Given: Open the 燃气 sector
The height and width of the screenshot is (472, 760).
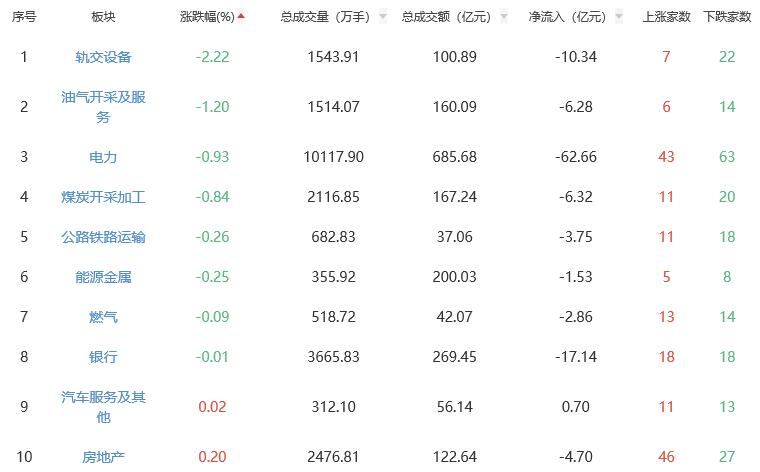Looking at the screenshot, I should 103,317.
